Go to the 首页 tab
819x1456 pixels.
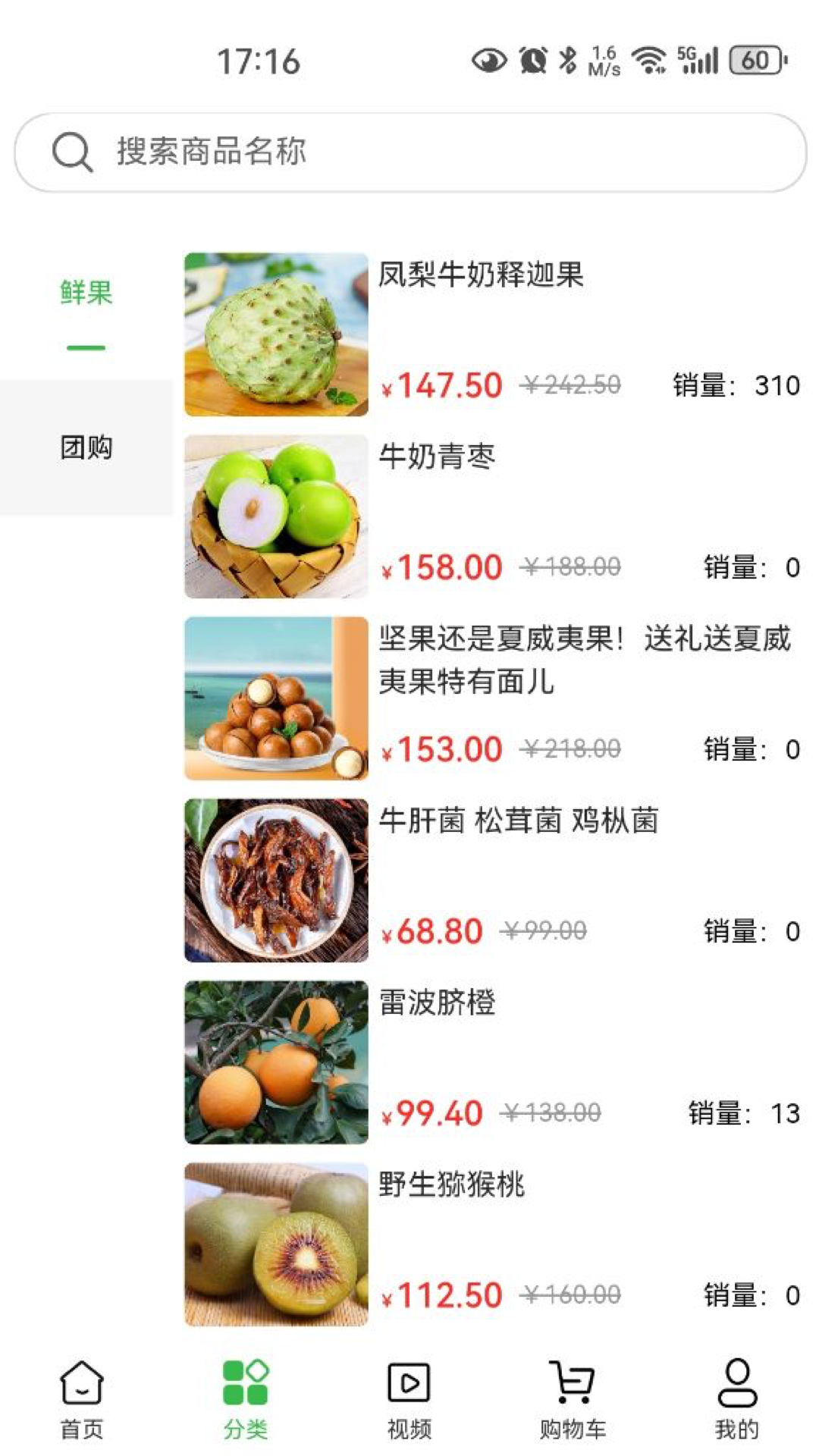tap(82, 1397)
